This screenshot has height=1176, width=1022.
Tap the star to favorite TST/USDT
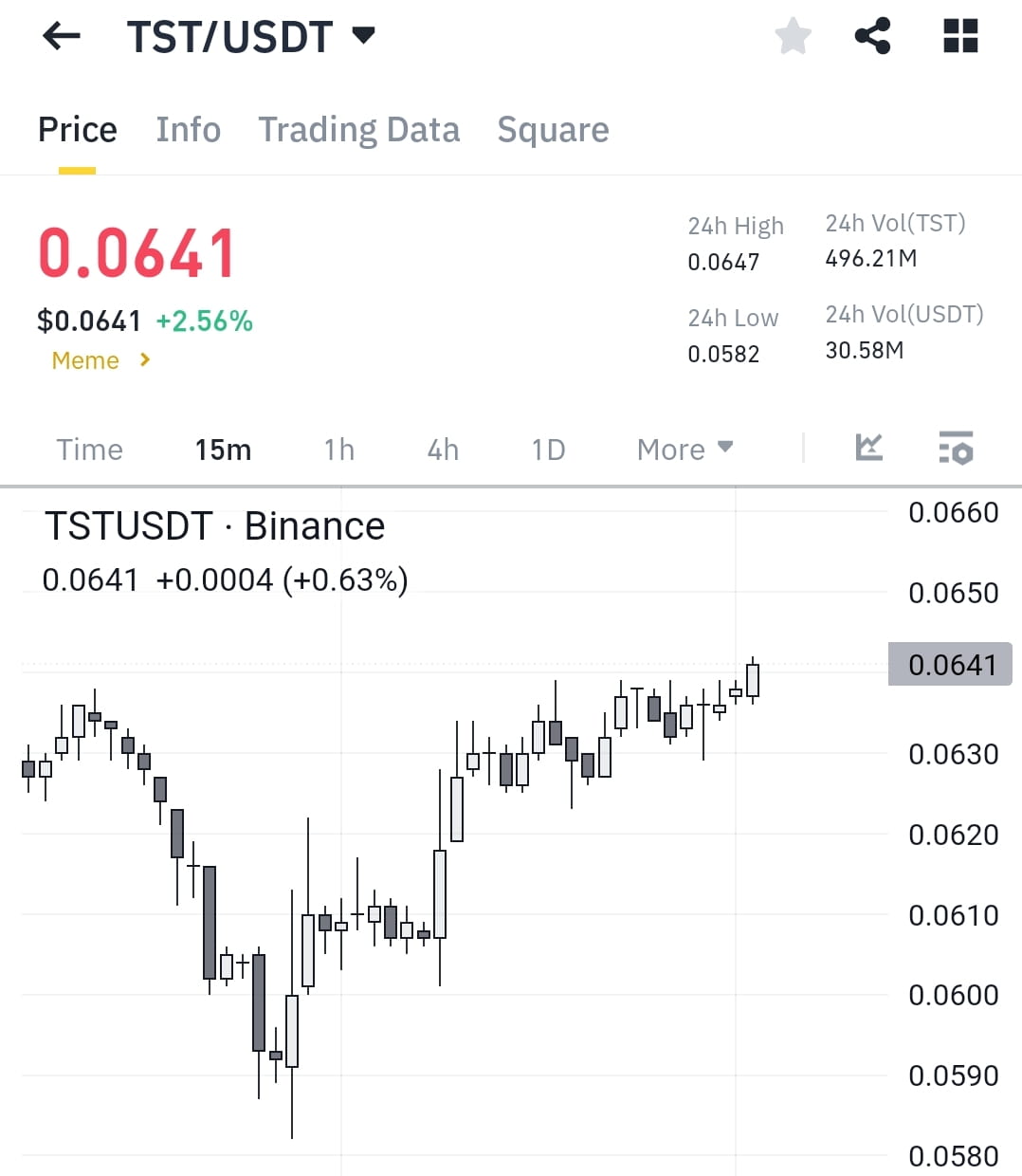click(793, 36)
